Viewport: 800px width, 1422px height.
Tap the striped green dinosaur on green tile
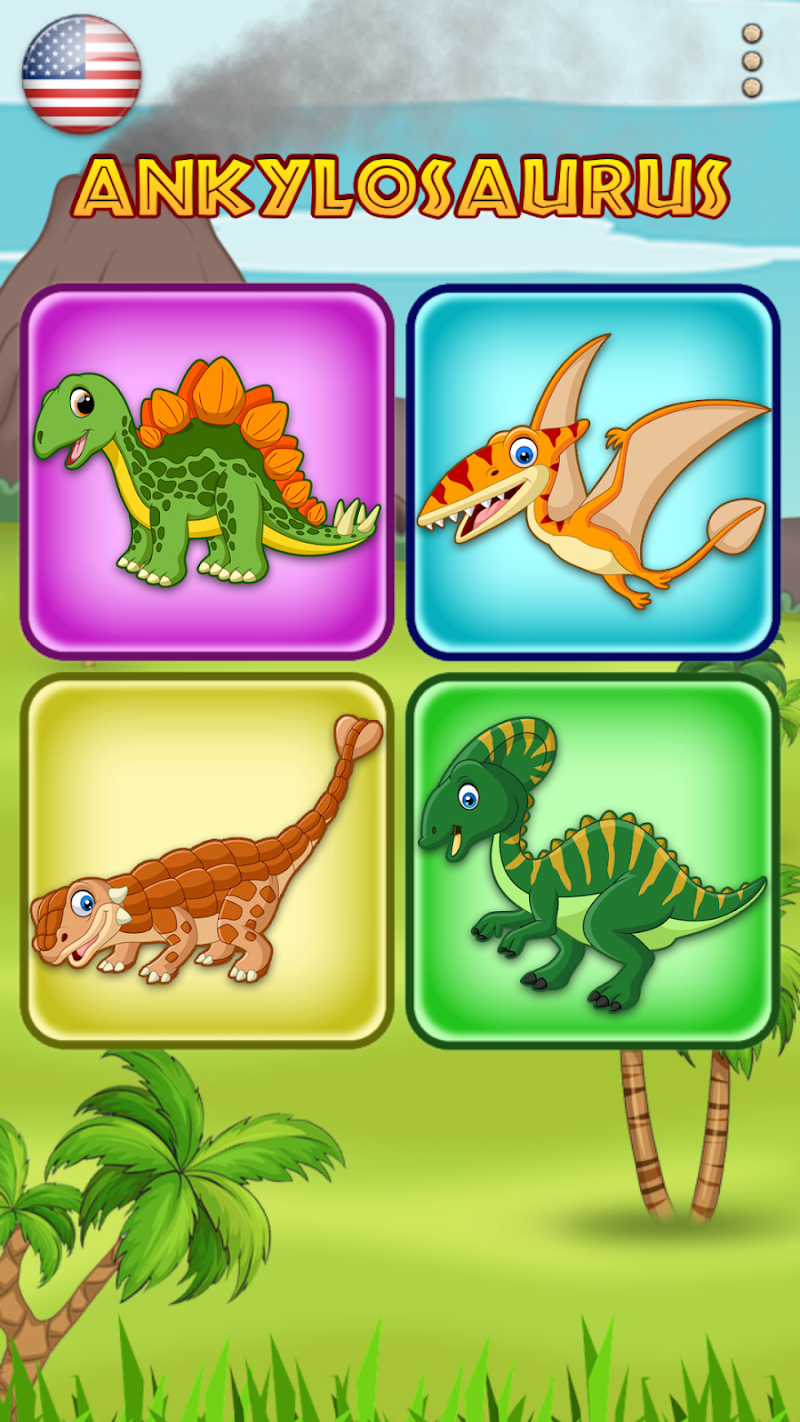tap(593, 860)
